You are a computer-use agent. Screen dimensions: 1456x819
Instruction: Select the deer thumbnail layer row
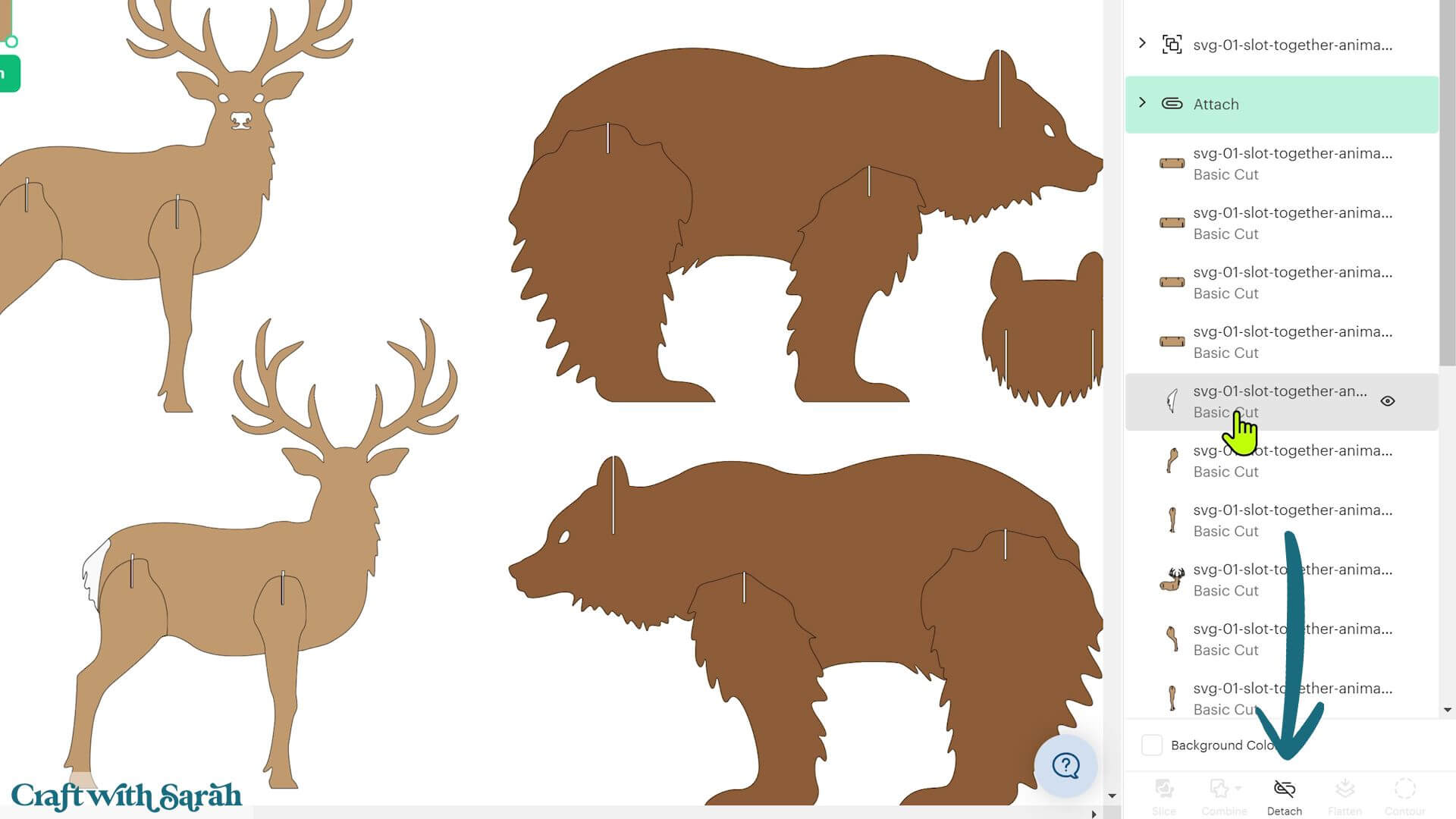pyautogui.click(x=1282, y=580)
